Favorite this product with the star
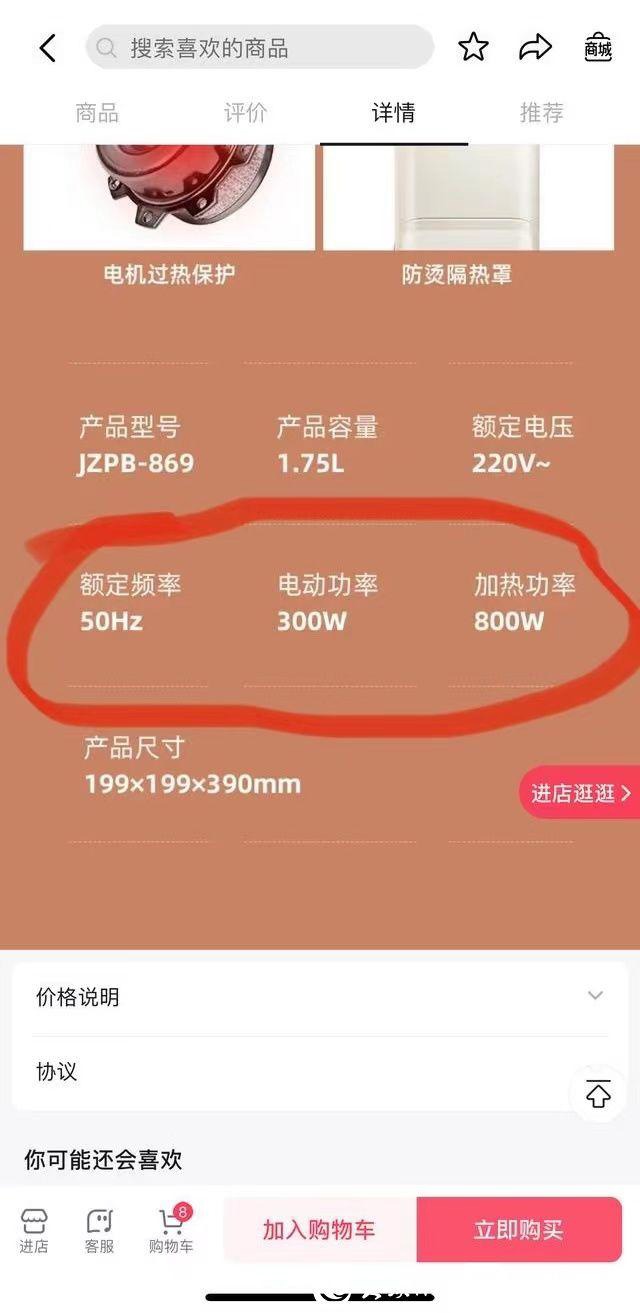640x1313 pixels. point(473,47)
